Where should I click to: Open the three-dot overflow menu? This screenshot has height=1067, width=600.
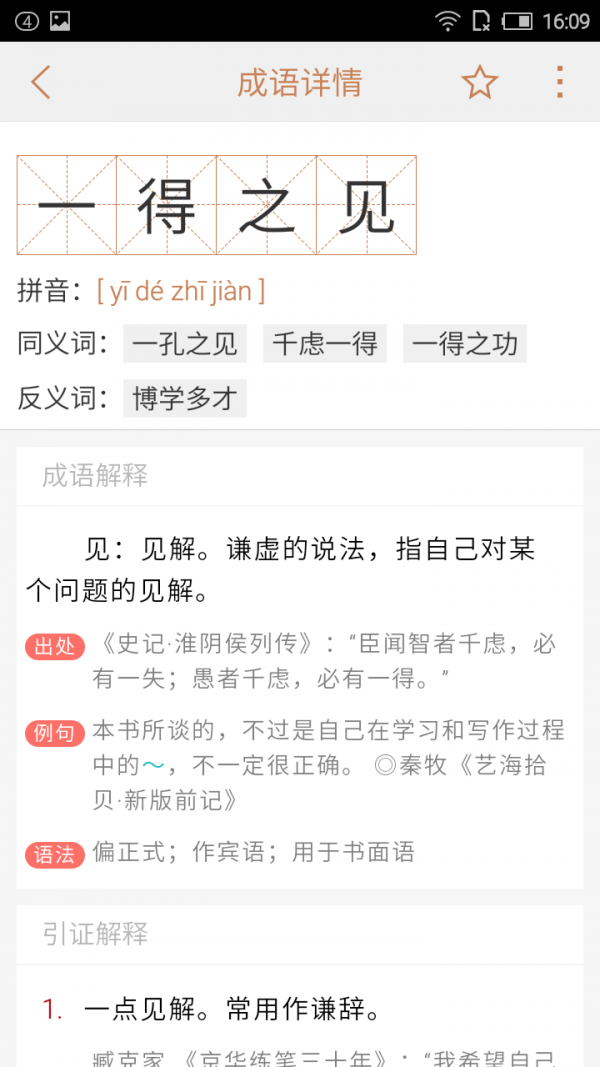[x=560, y=82]
